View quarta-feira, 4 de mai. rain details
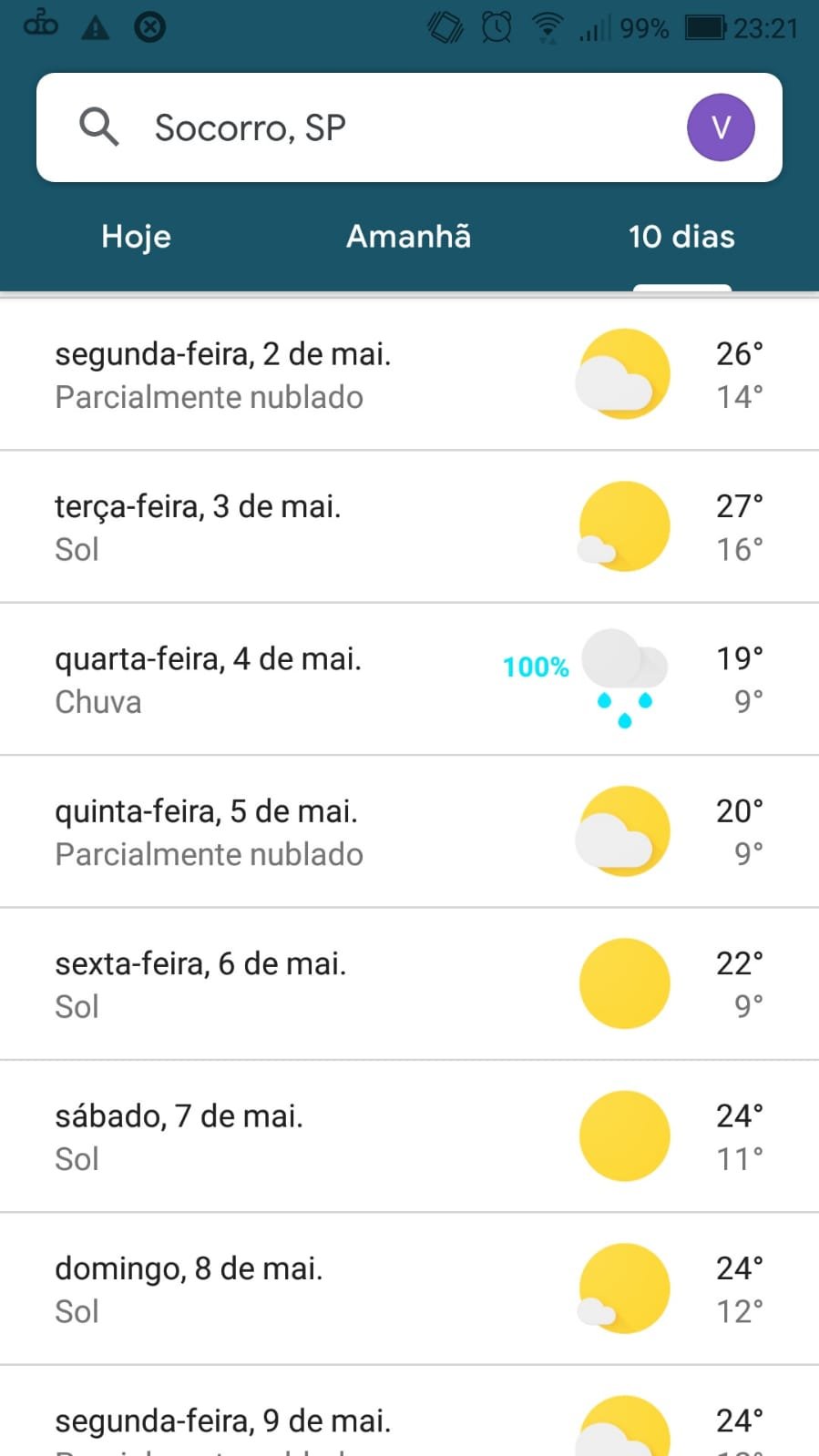Viewport: 819px width, 1456px height. click(409, 679)
